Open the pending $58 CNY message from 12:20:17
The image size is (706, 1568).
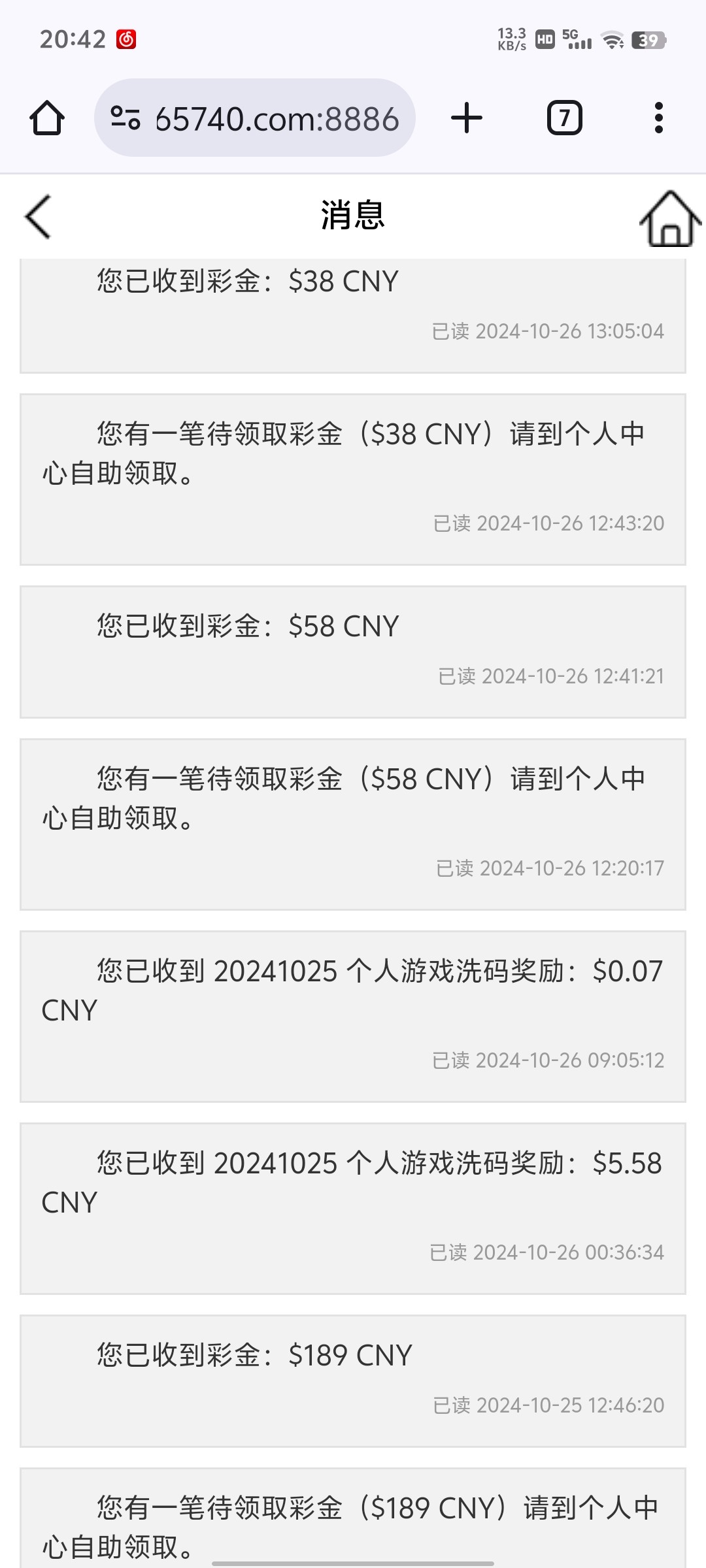click(x=353, y=825)
